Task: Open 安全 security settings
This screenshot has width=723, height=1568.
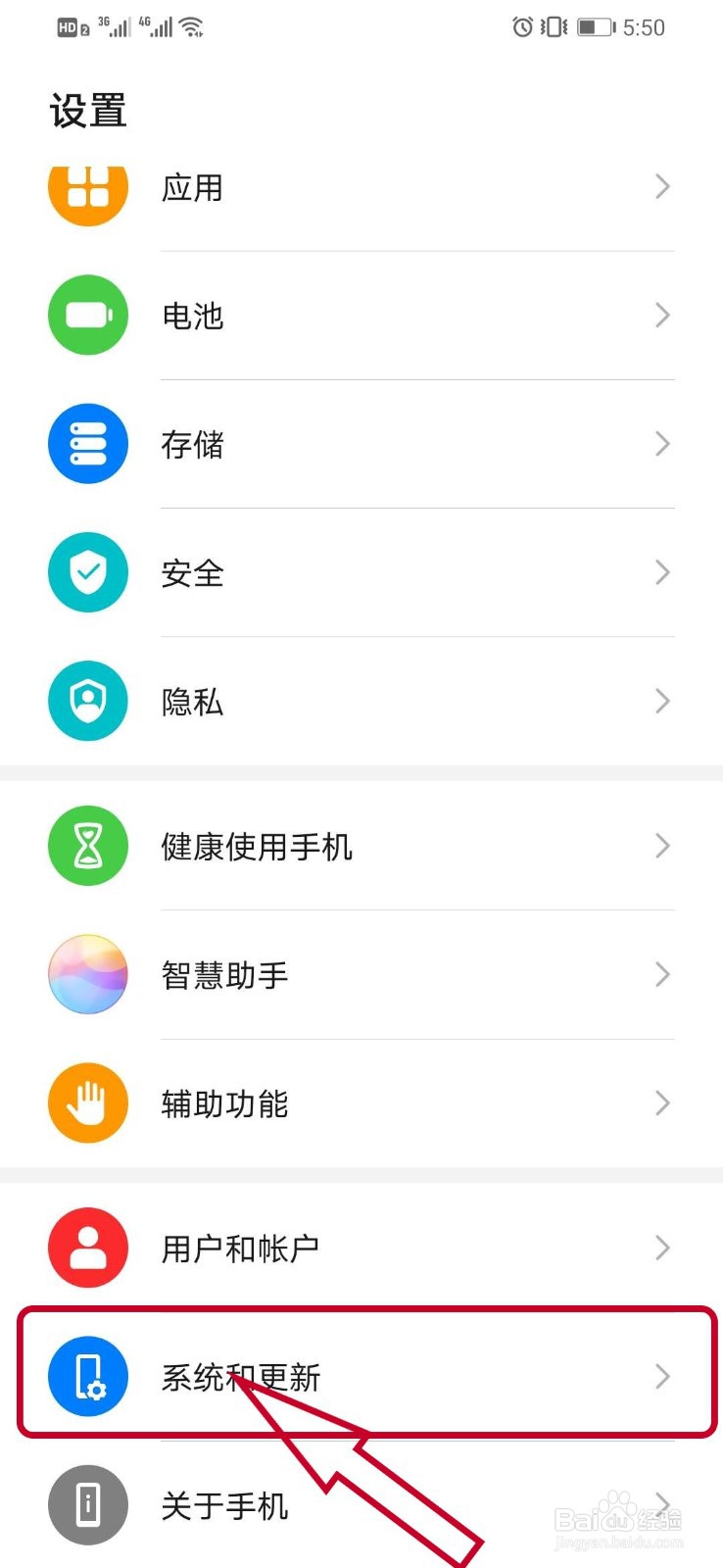Action: pos(192,572)
